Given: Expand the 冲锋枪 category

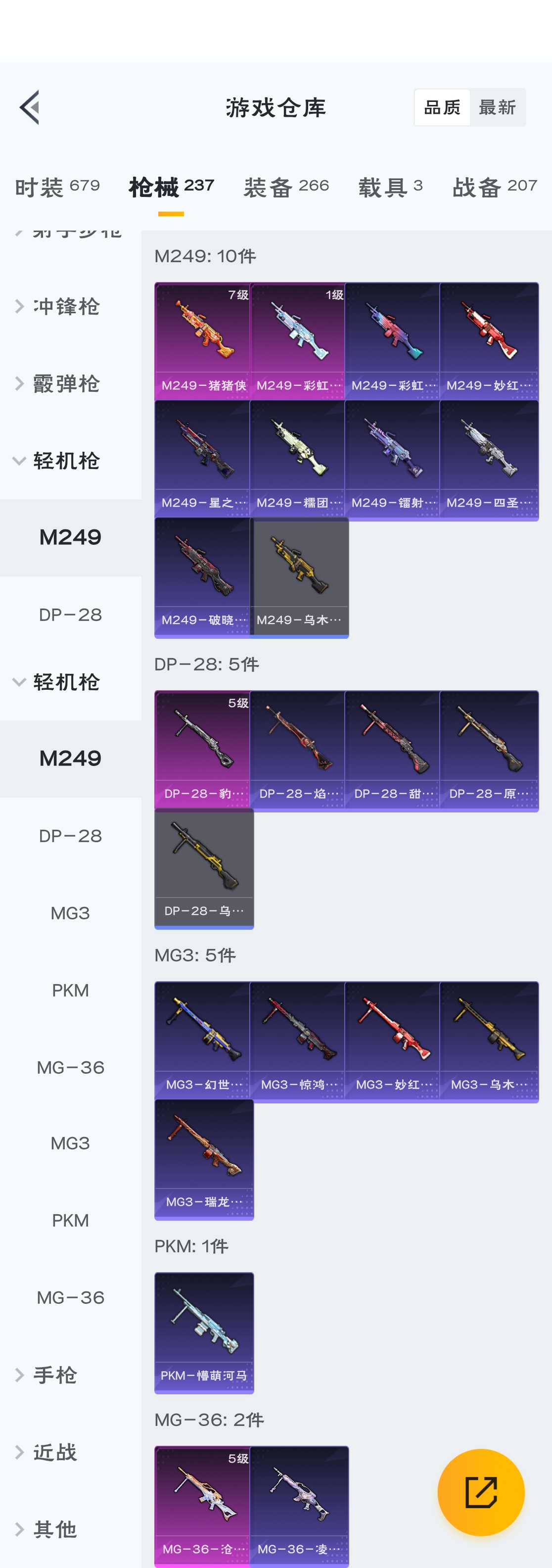Looking at the screenshot, I should 66,306.
